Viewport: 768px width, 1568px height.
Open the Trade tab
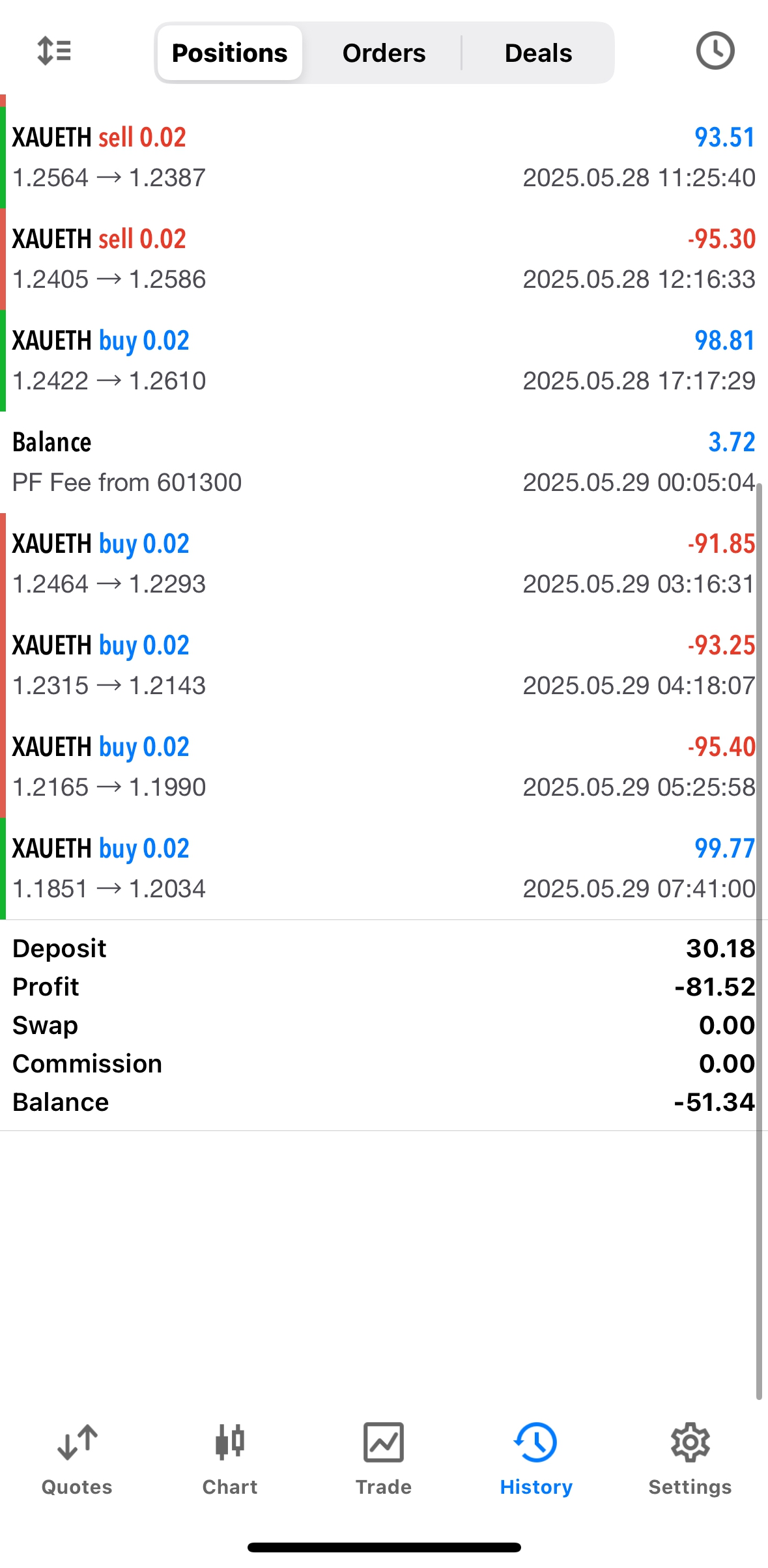click(384, 1459)
